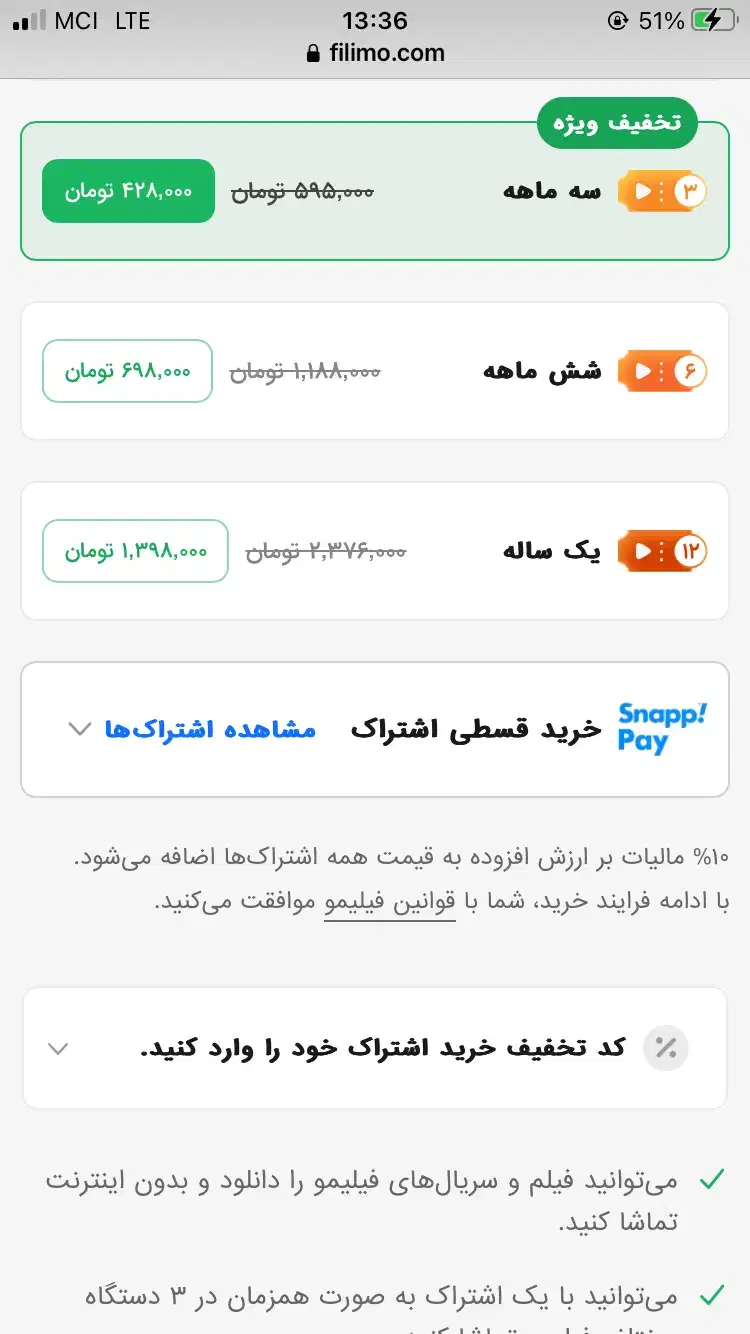
Task: Click the checkmark beside the 3-device feature
Action: click(712, 1293)
